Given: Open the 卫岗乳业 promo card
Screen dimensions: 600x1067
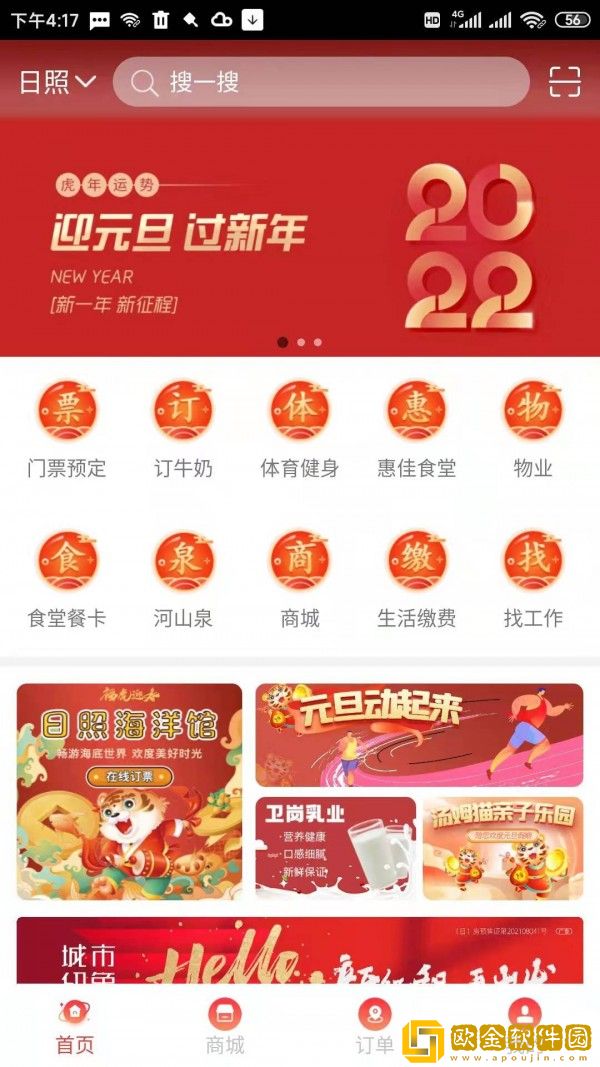Looking at the screenshot, I should click(335, 848).
